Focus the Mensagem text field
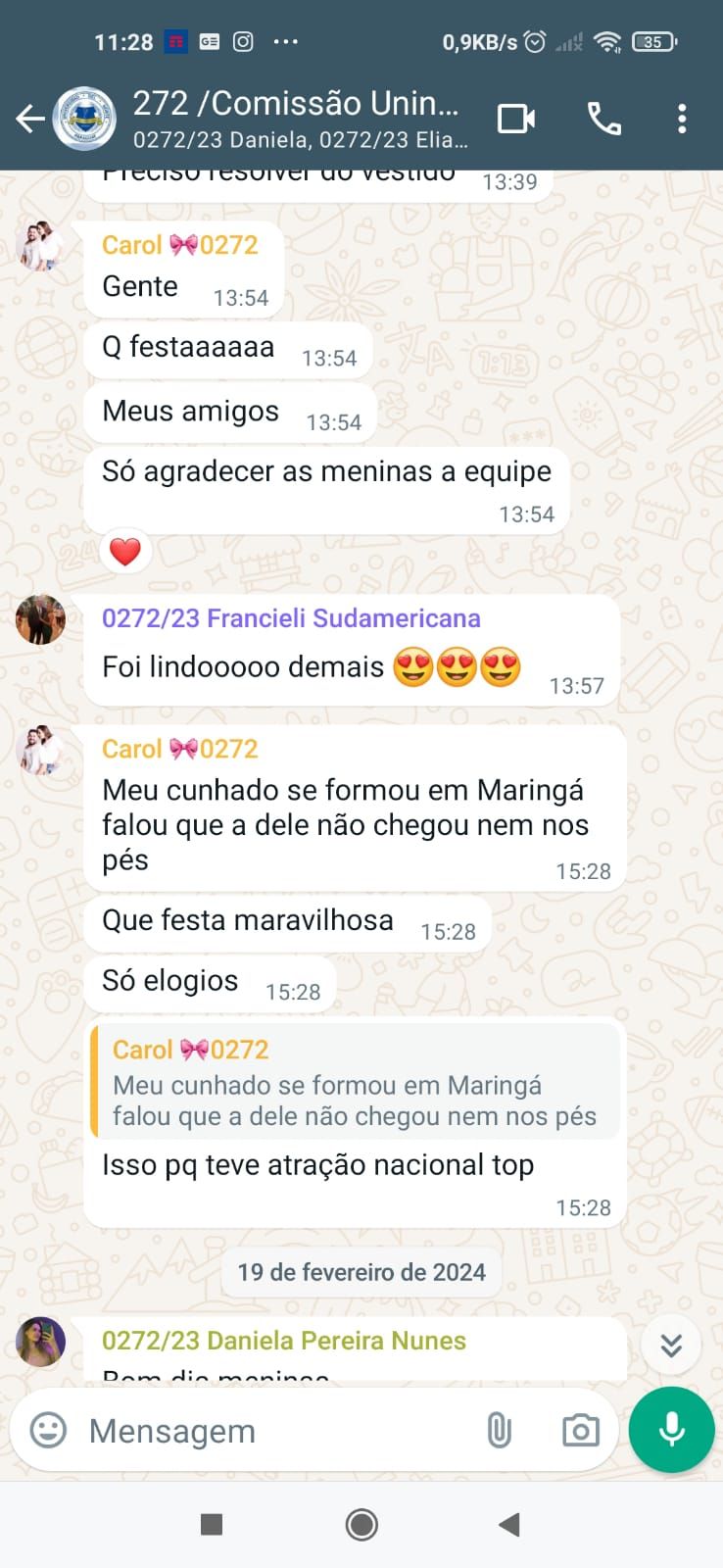The width and height of the screenshot is (723, 1568). (x=274, y=1431)
